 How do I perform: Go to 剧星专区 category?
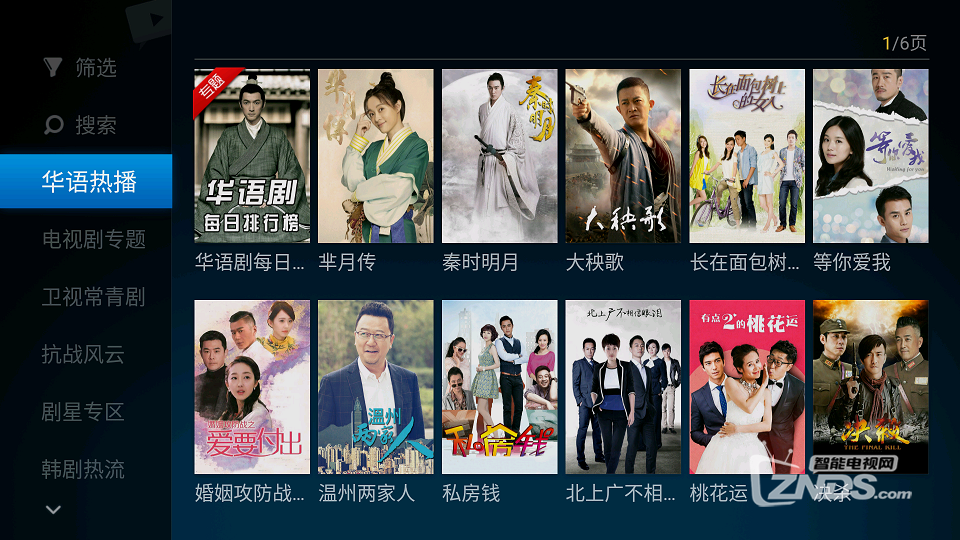coord(82,411)
